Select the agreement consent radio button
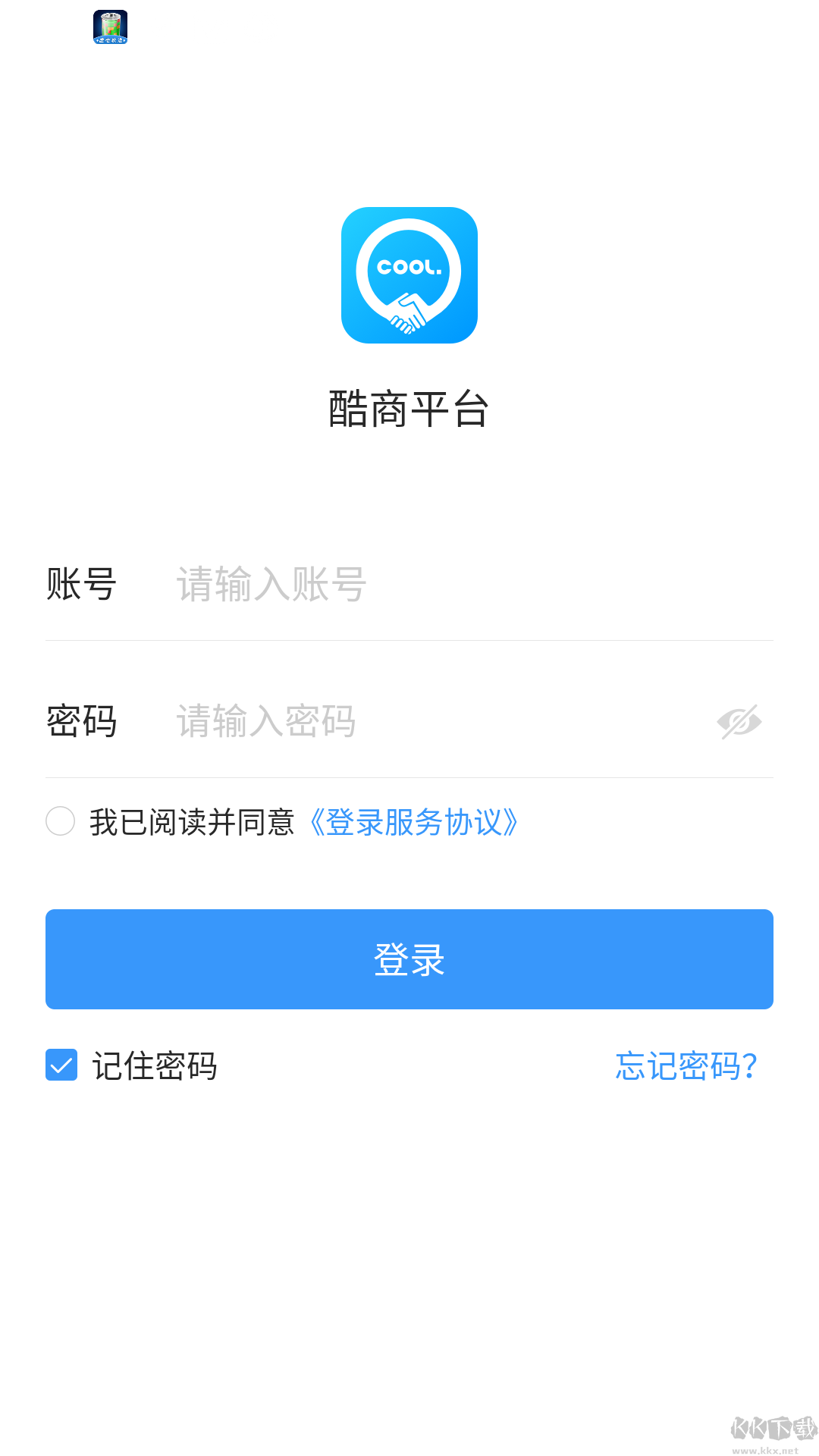Screen dimensions: 819x1456 60,821
